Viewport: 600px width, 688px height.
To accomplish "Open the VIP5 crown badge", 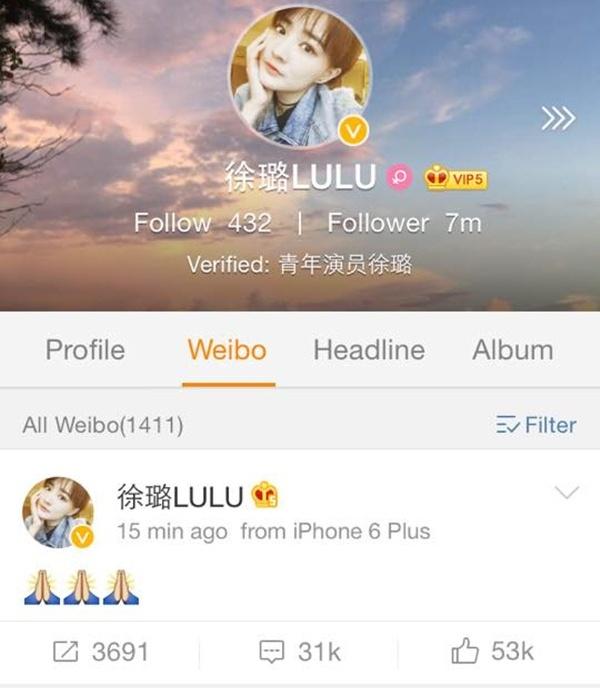I will pos(455,179).
